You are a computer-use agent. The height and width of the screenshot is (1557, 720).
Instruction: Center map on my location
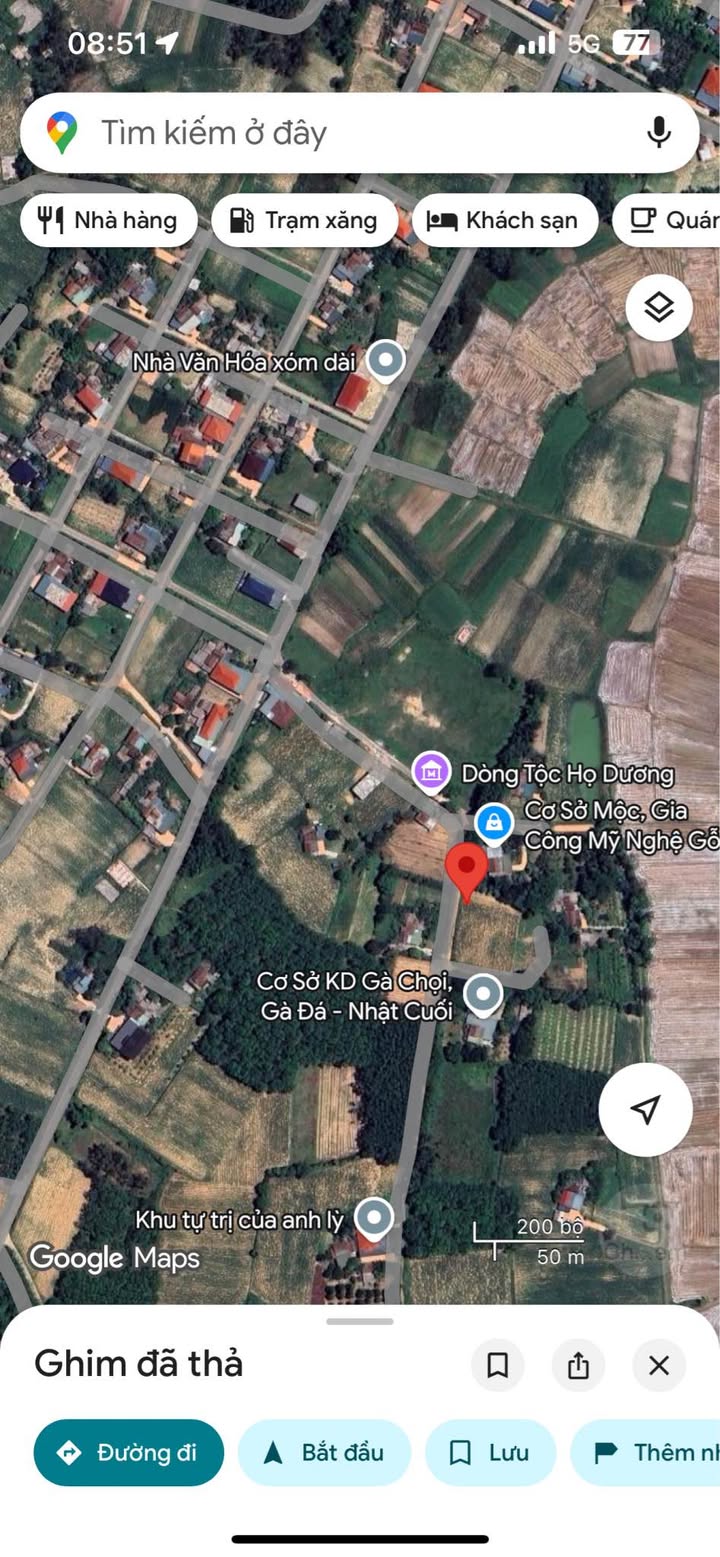(645, 1109)
